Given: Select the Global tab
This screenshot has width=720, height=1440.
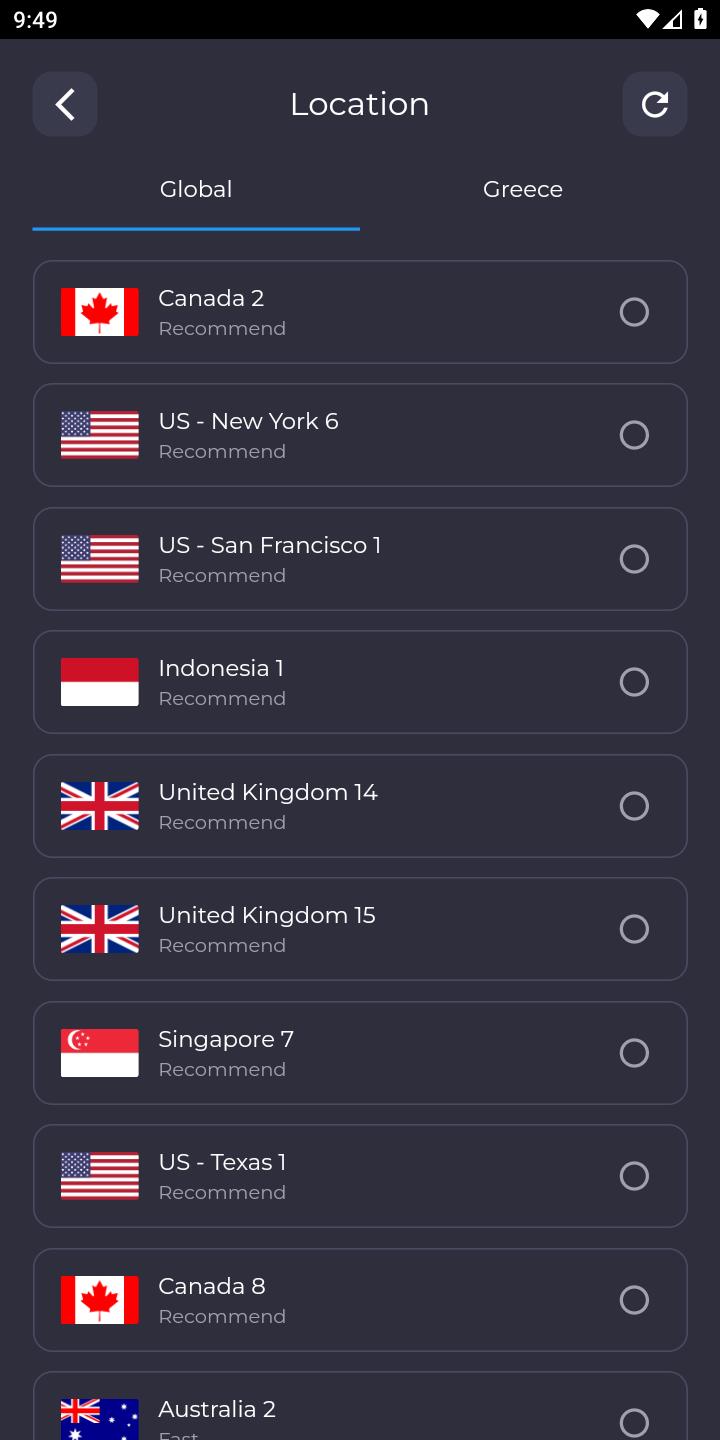Looking at the screenshot, I should click(x=196, y=190).
